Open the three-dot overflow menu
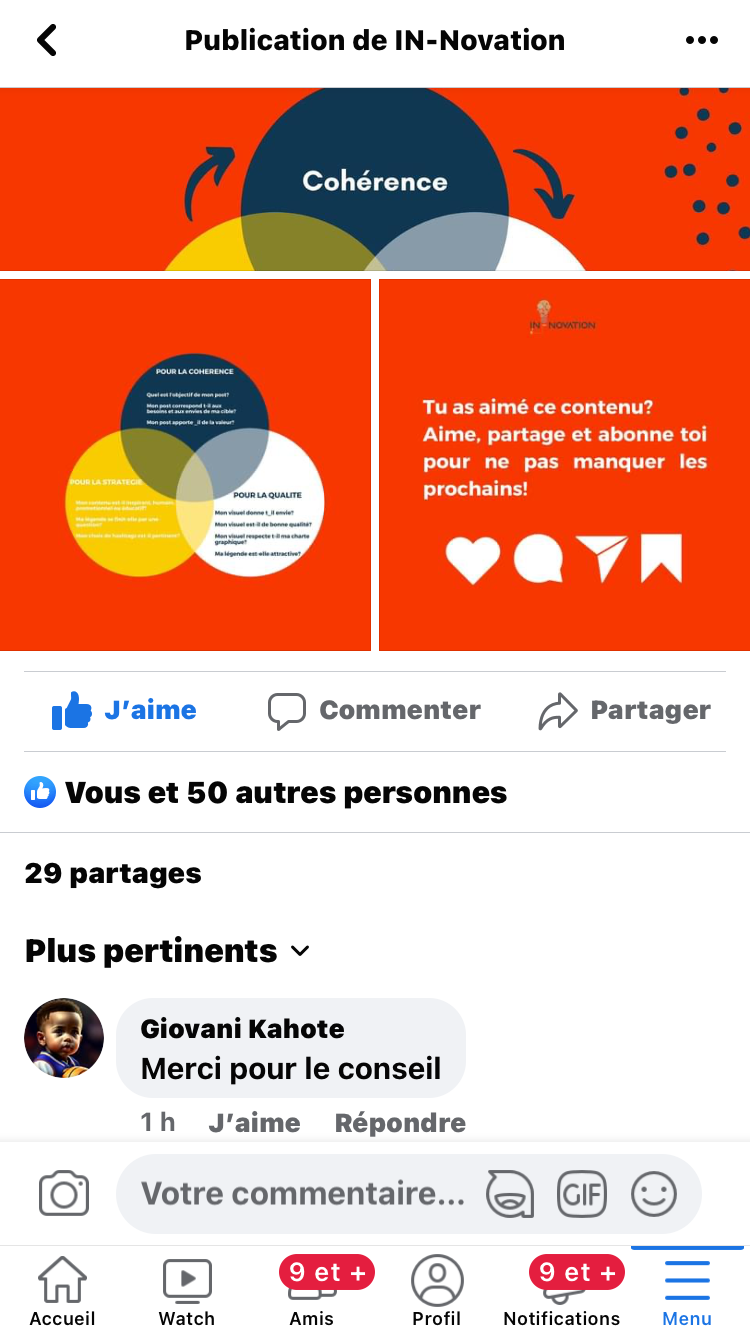The width and height of the screenshot is (750, 1334). (x=701, y=40)
